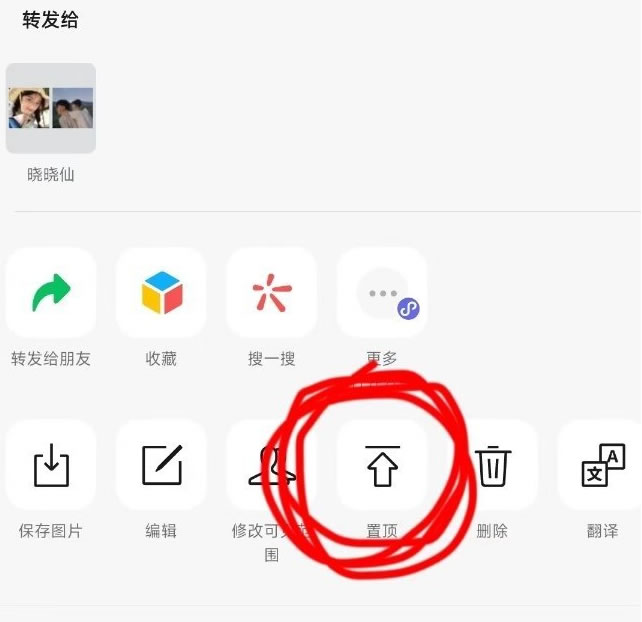Tap 转发给朋友 to forward to a friend
This screenshot has width=642, height=622.
51,293
